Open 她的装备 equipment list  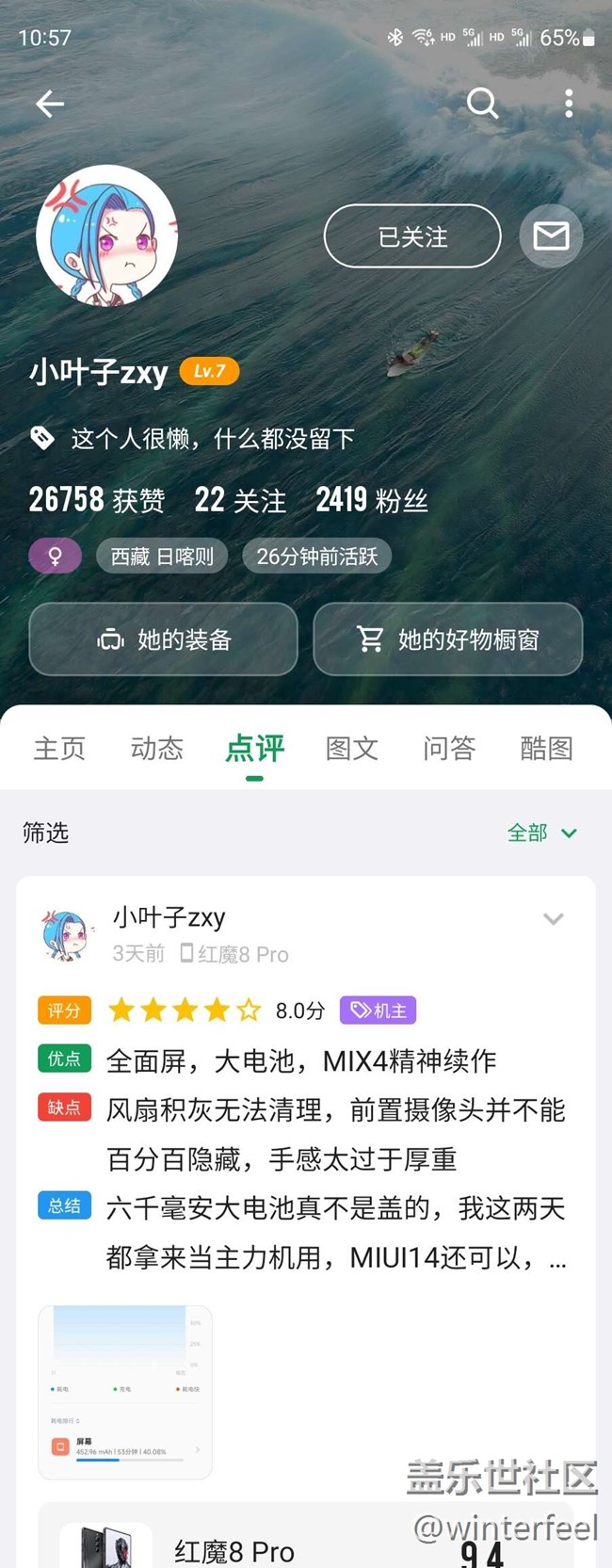pos(164,639)
